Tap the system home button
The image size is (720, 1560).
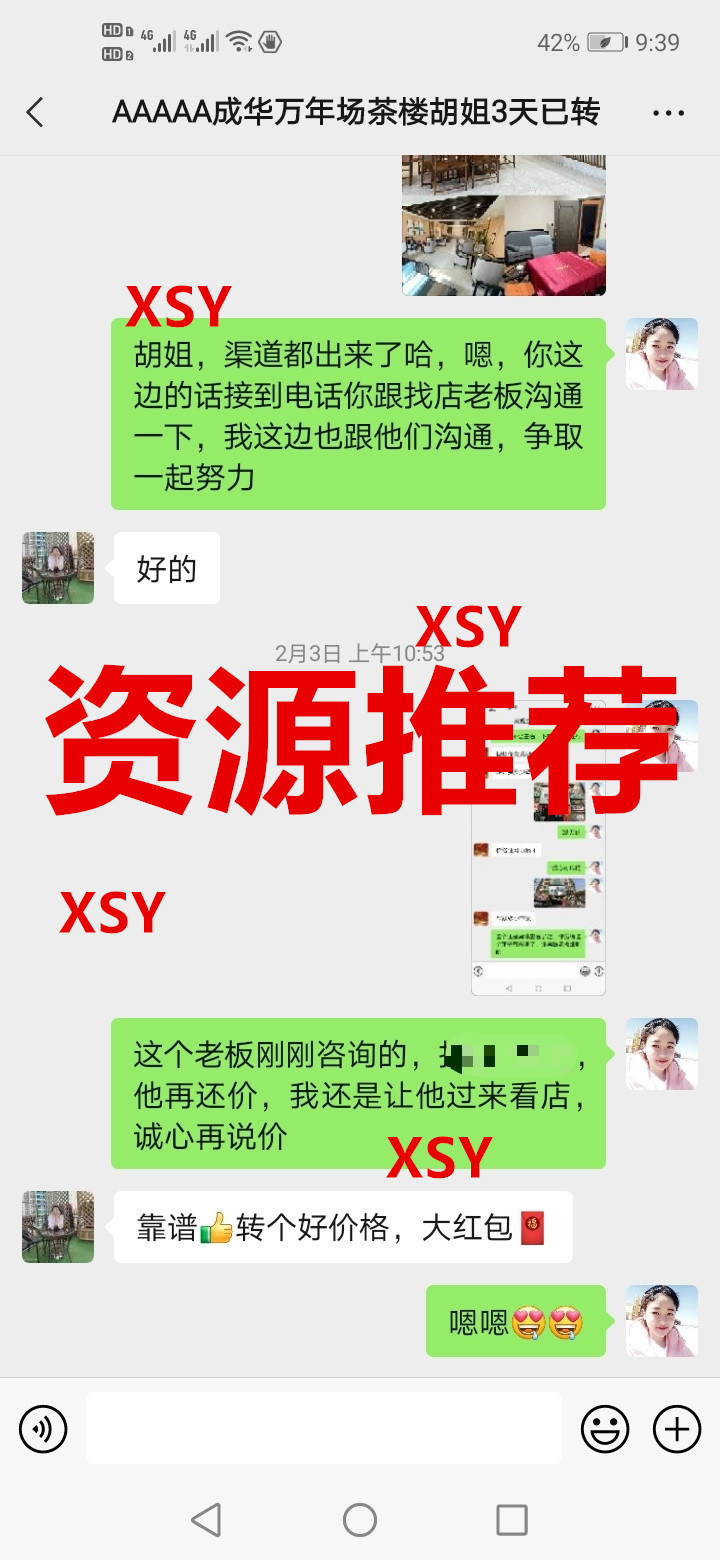(360, 1520)
